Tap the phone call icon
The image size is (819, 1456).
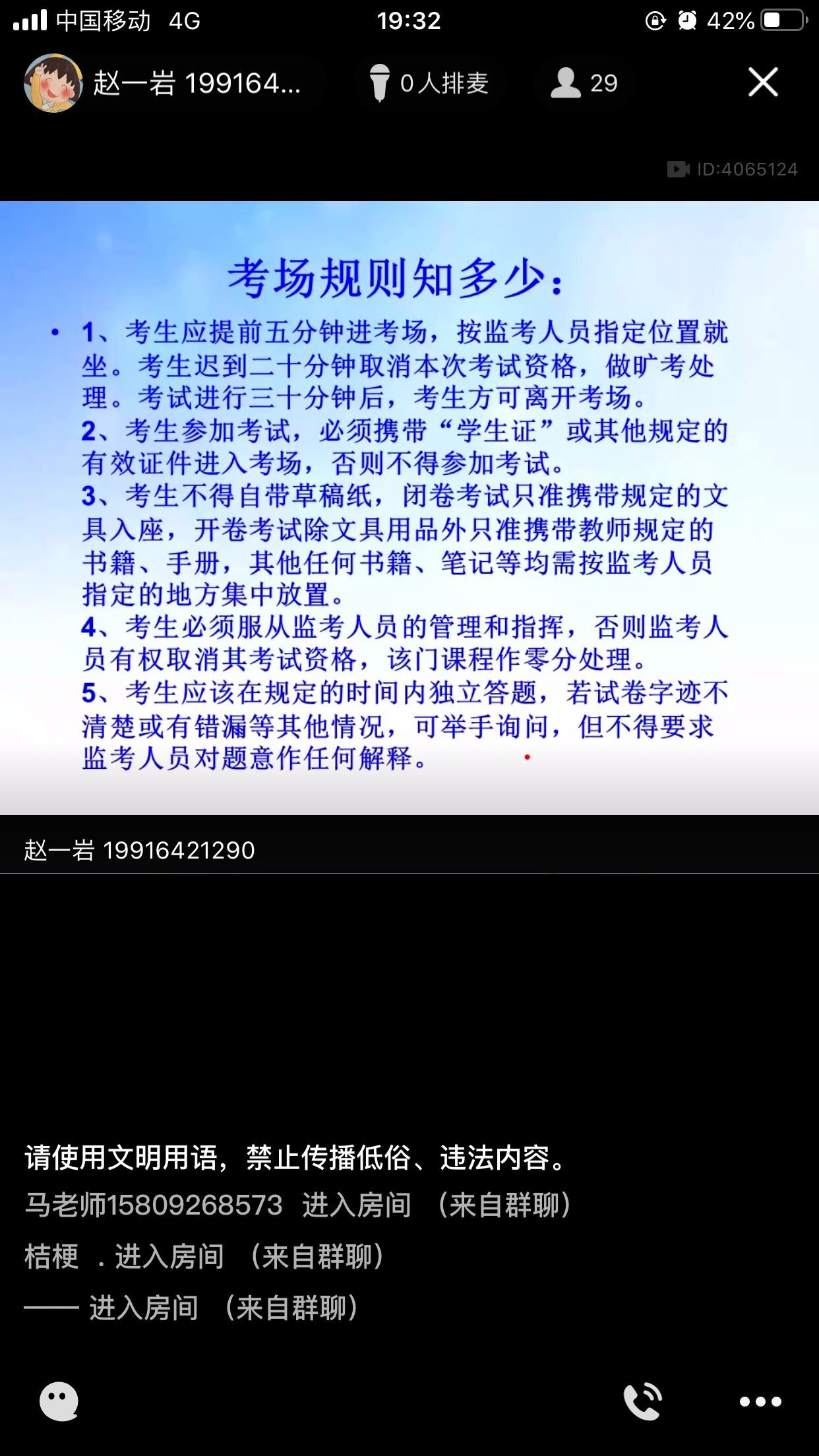[643, 1401]
